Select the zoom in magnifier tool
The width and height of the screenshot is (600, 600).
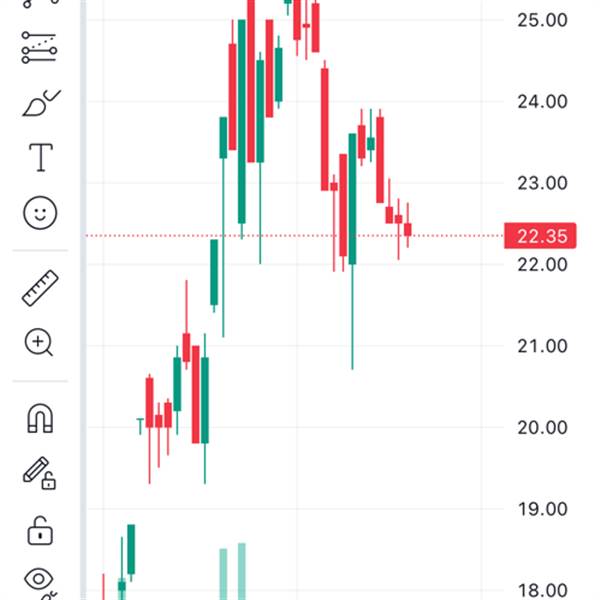(x=39, y=343)
